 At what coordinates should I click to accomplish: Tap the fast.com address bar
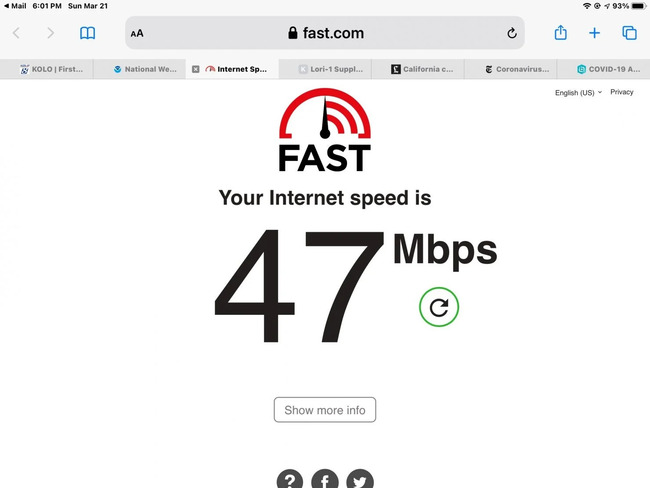pyautogui.click(x=325, y=33)
